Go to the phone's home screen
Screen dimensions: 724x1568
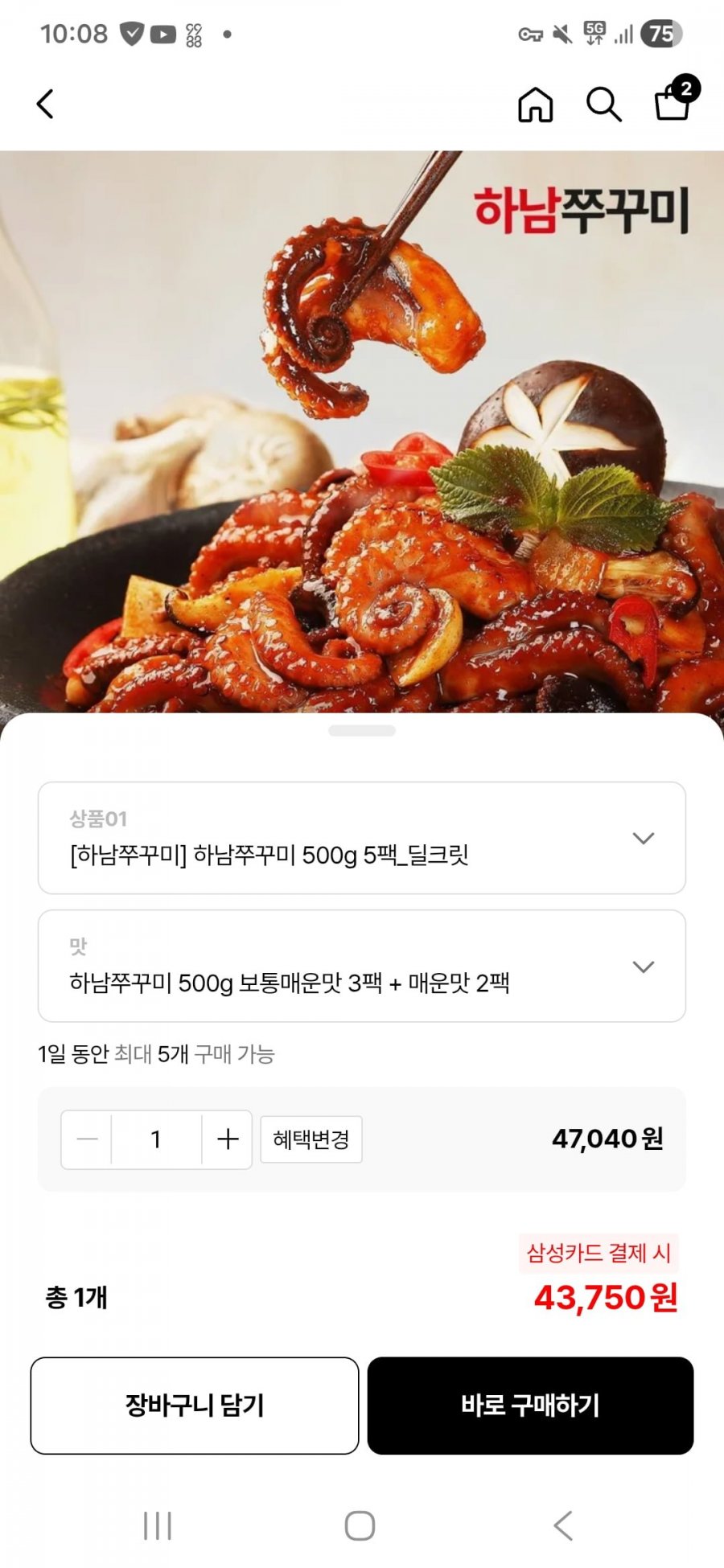(360, 1525)
